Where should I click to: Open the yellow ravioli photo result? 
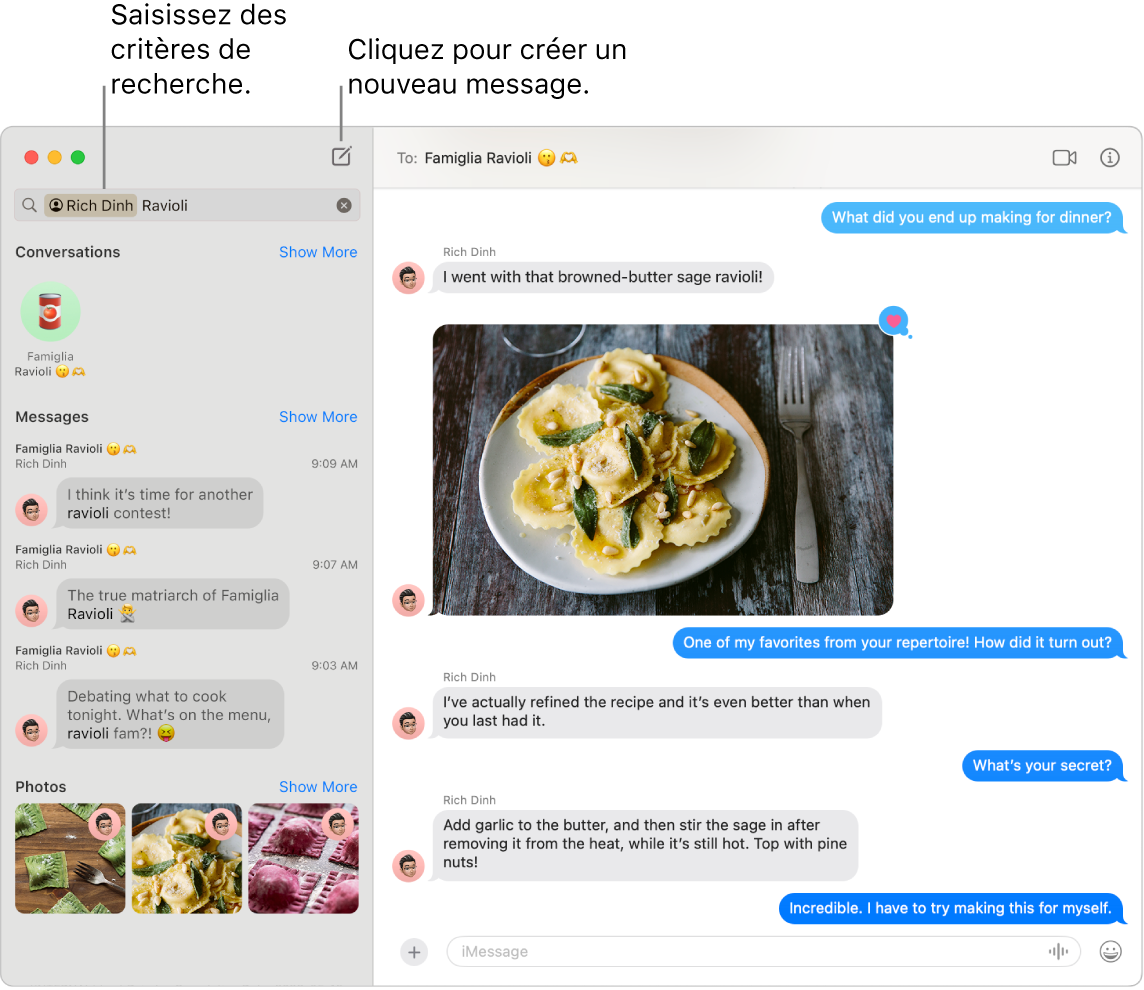(x=187, y=858)
